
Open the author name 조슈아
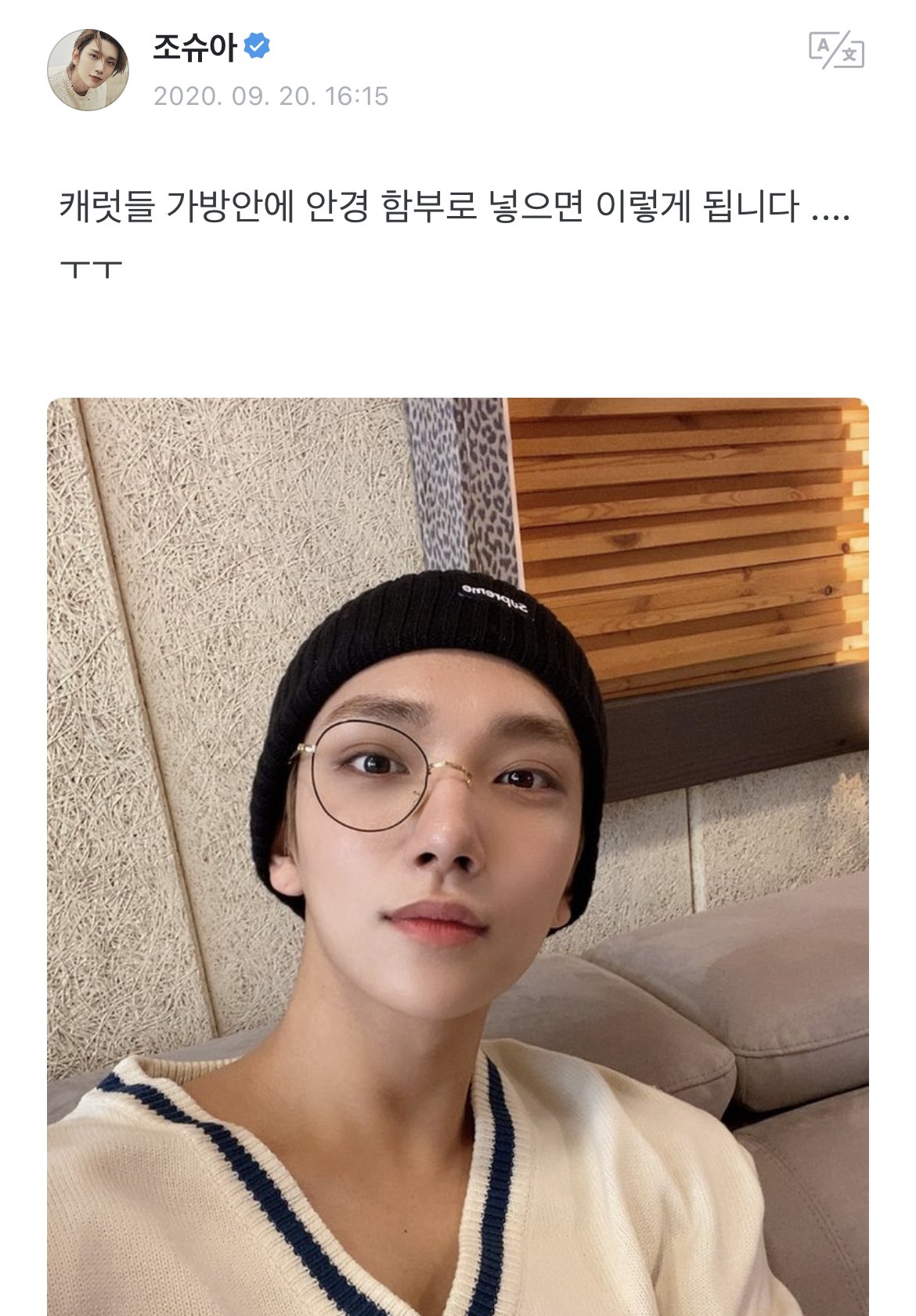pyautogui.click(x=195, y=48)
